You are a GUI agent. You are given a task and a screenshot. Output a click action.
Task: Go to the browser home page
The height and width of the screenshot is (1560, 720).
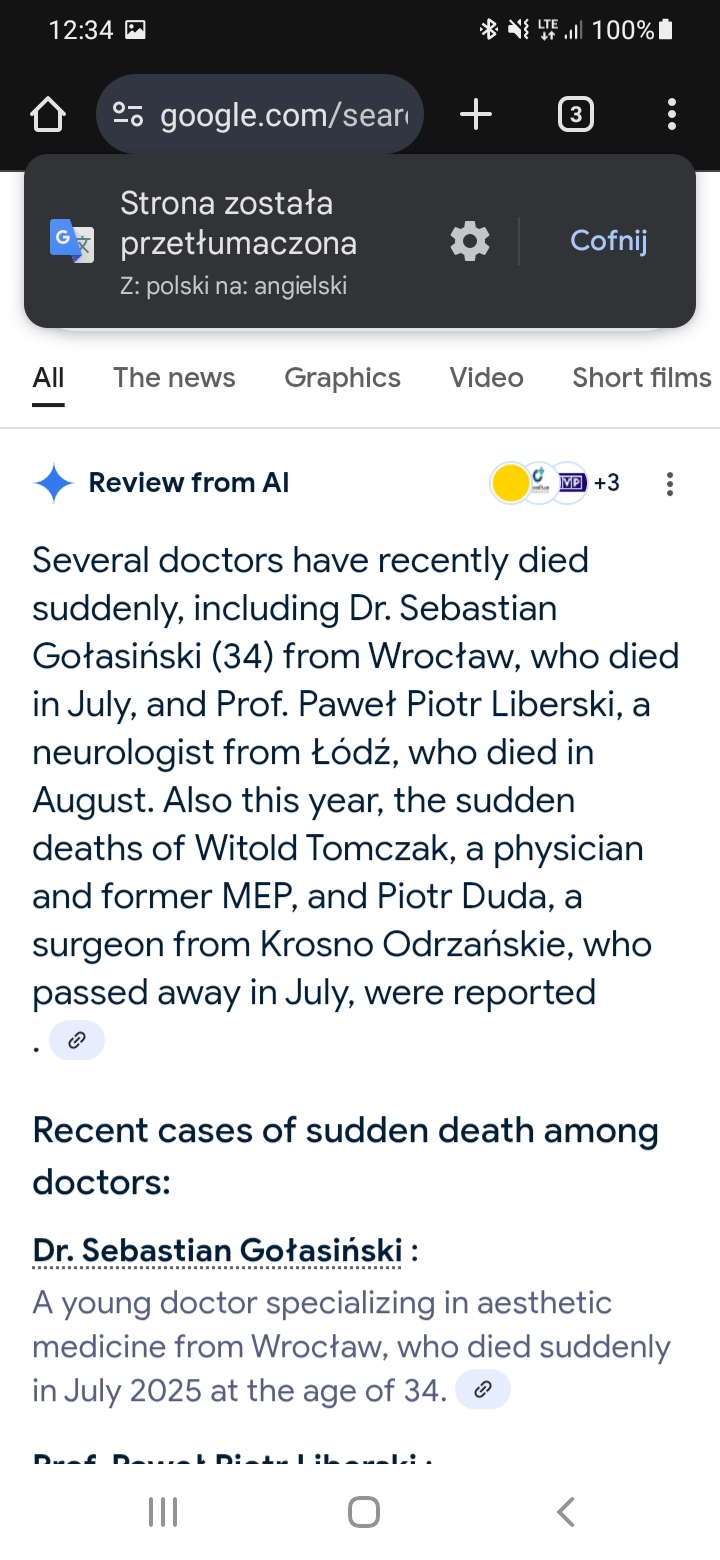(x=48, y=115)
